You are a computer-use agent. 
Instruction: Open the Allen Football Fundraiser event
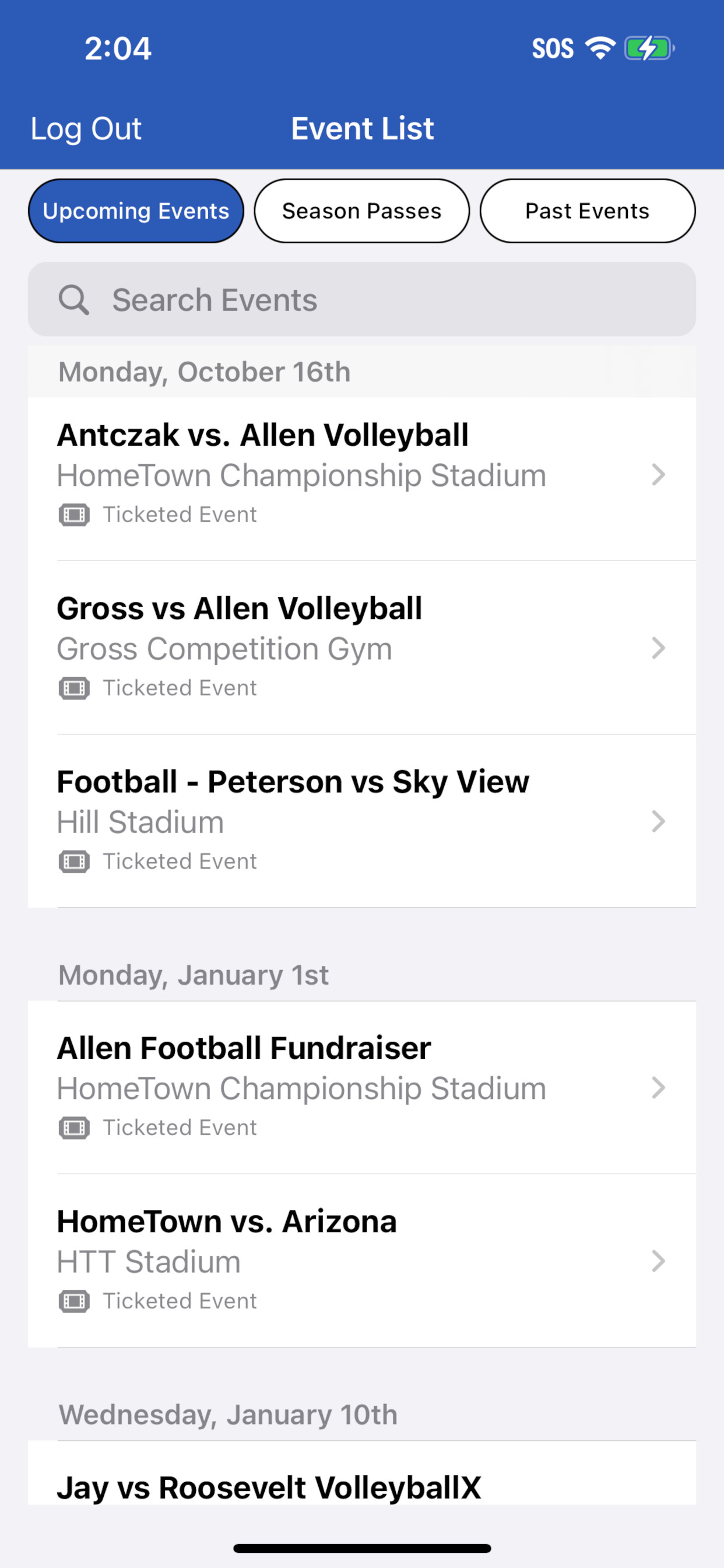tap(361, 1087)
